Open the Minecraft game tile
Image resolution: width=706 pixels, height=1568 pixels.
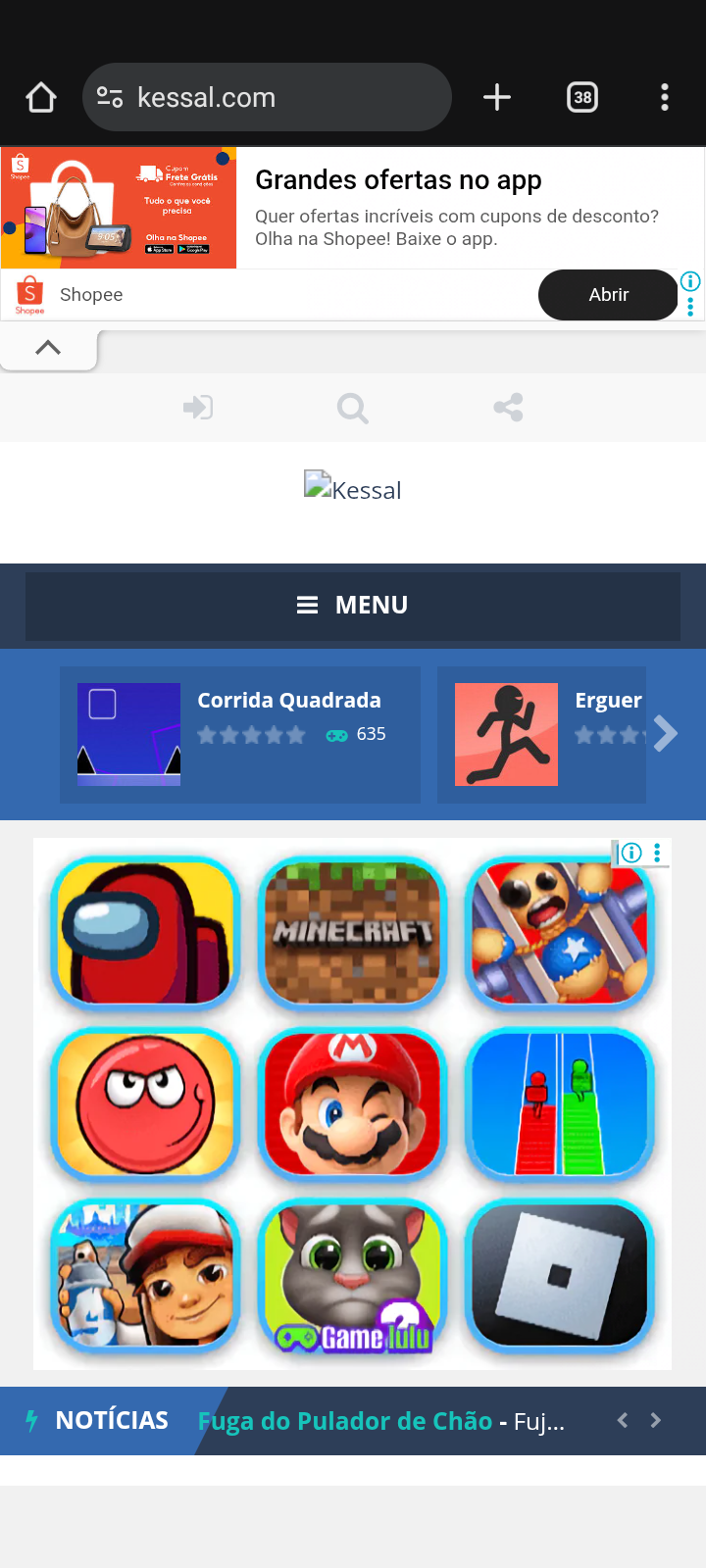(x=353, y=932)
